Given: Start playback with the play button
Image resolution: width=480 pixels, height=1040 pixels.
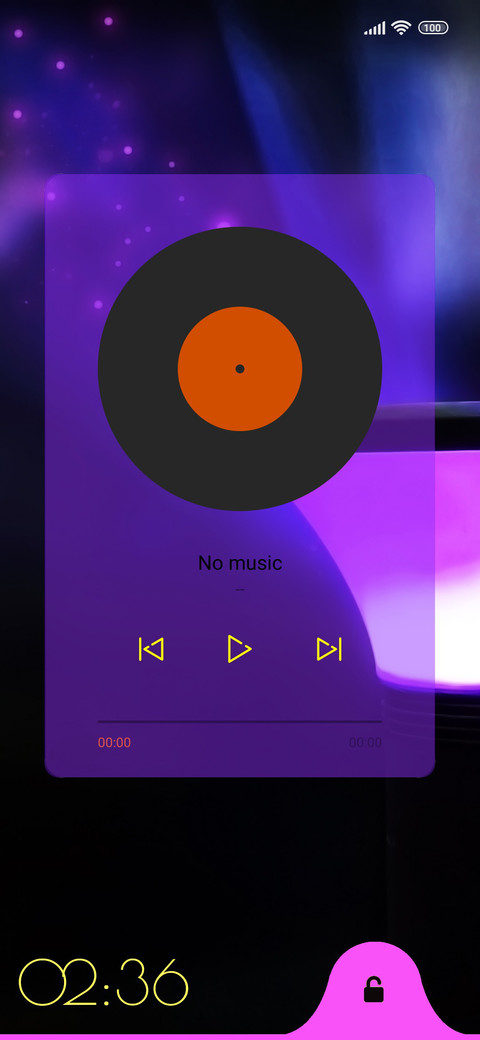Looking at the screenshot, I should click(x=239, y=649).
